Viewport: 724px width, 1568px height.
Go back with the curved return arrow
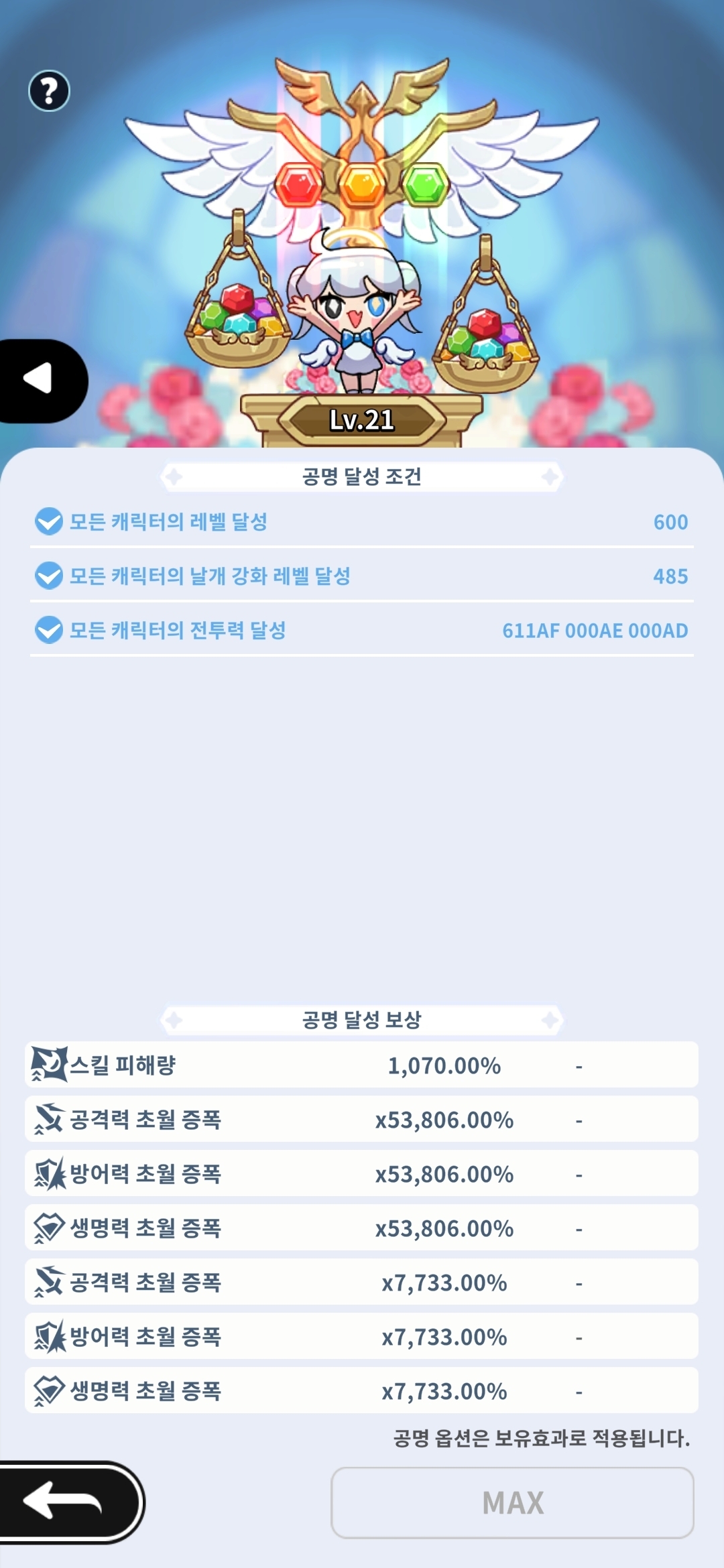pyautogui.click(x=65, y=1502)
